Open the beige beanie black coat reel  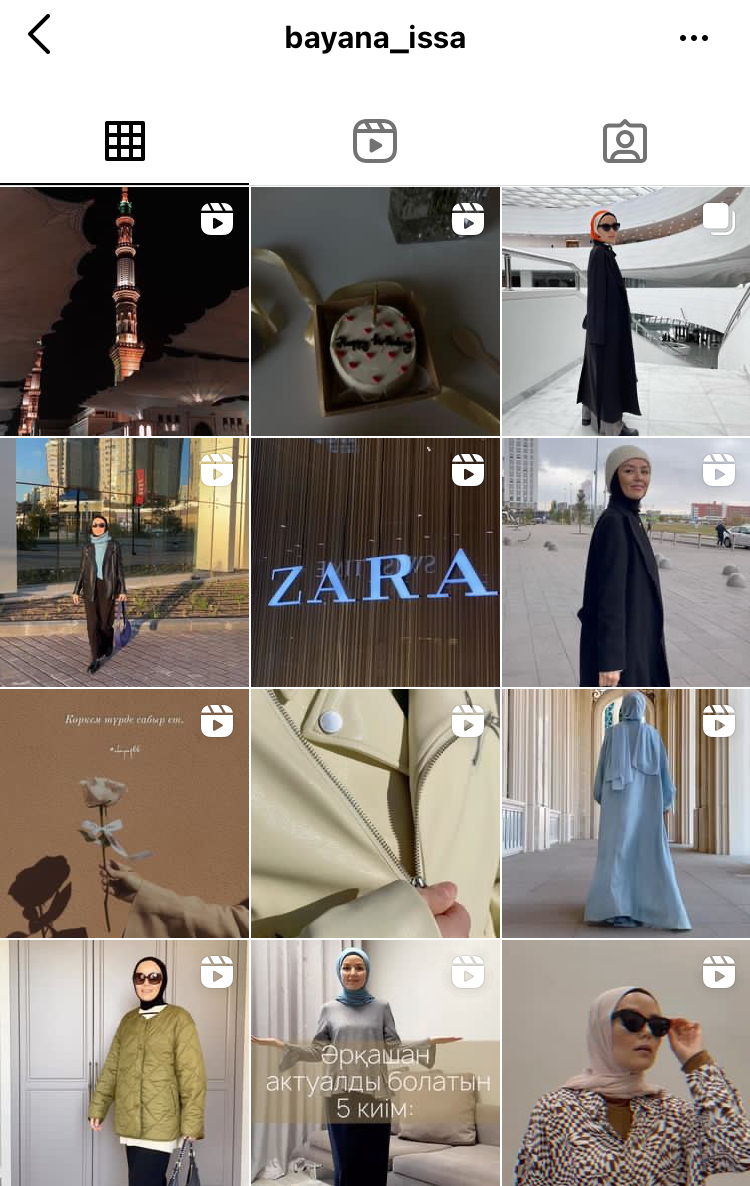pos(626,562)
